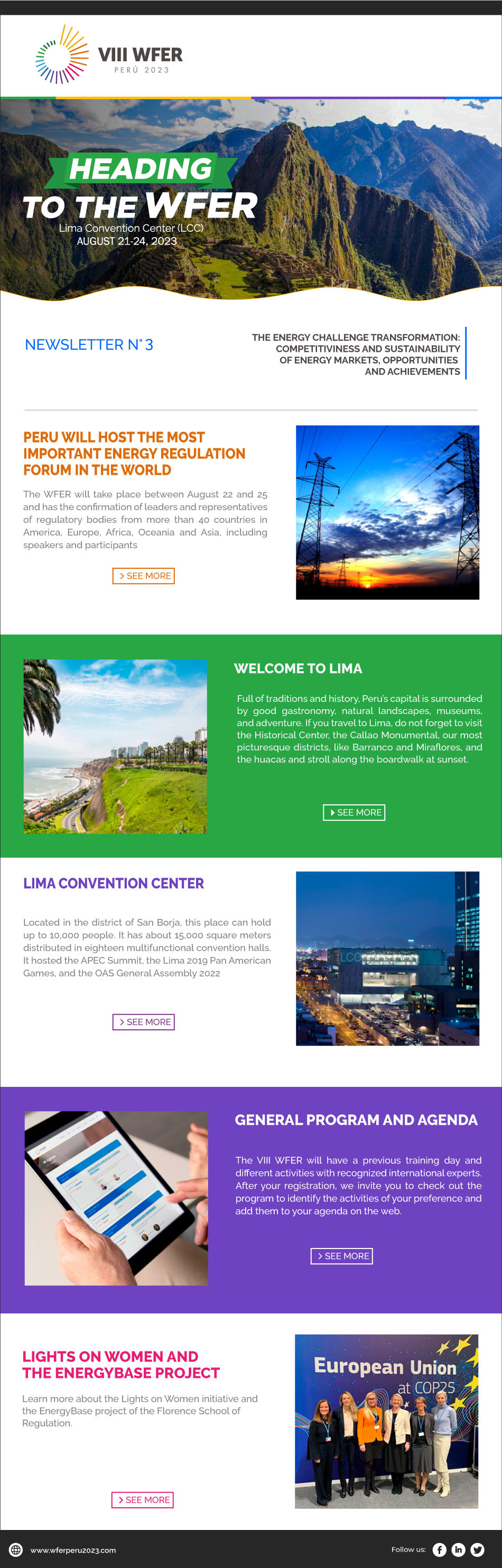Viewport: 502px width, 1568px height.
Task: Tap See More in Welcome to Lima section
Action: 354,812
